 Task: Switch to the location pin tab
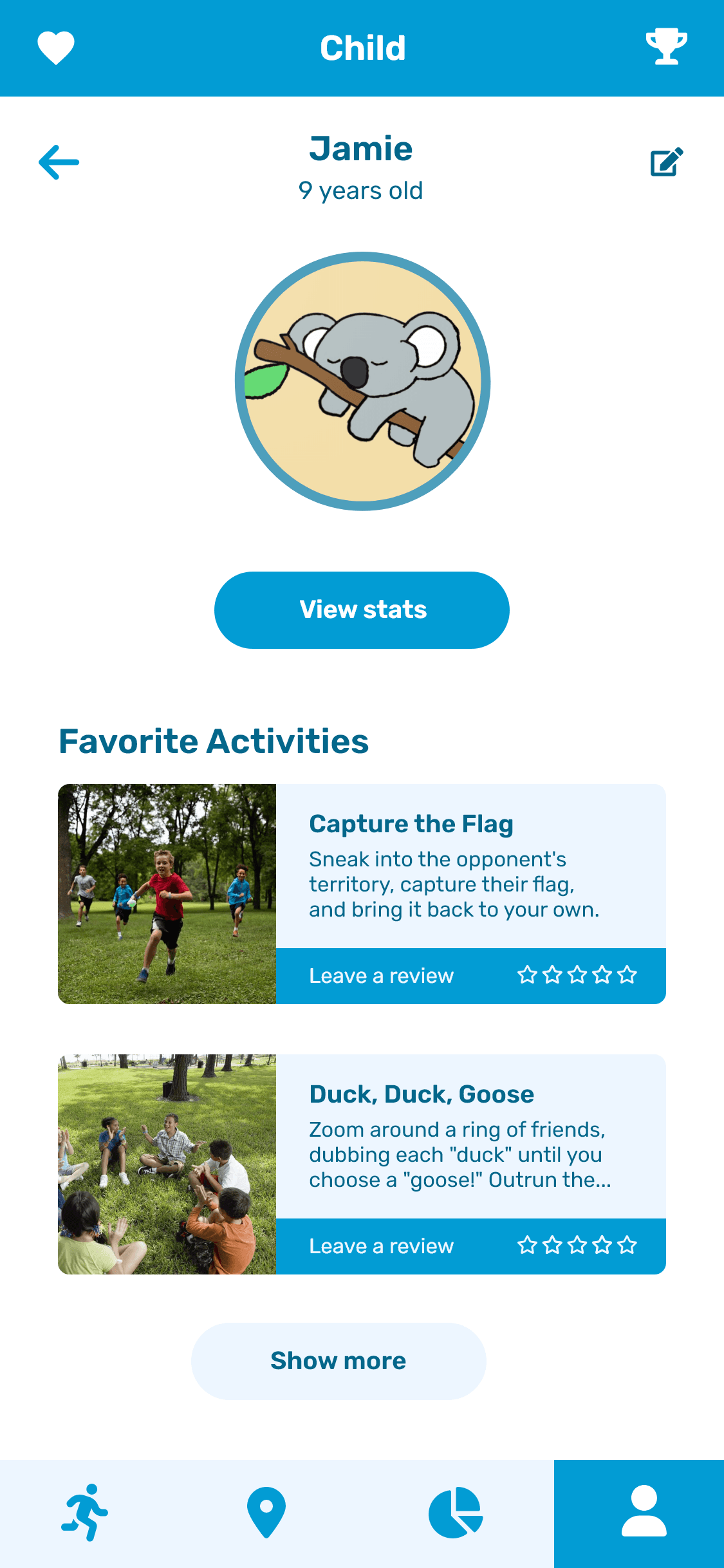[266, 1513]
